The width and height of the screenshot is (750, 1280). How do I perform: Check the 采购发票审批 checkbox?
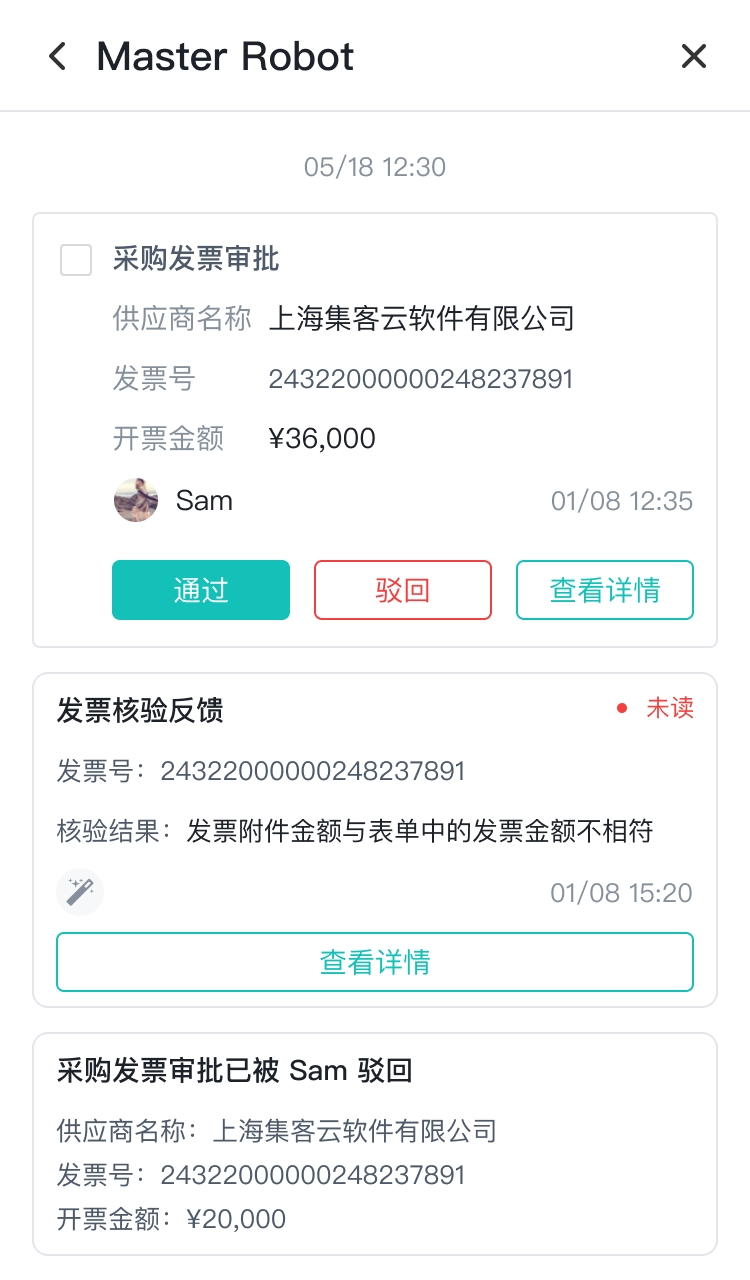[x=77, y=260]
